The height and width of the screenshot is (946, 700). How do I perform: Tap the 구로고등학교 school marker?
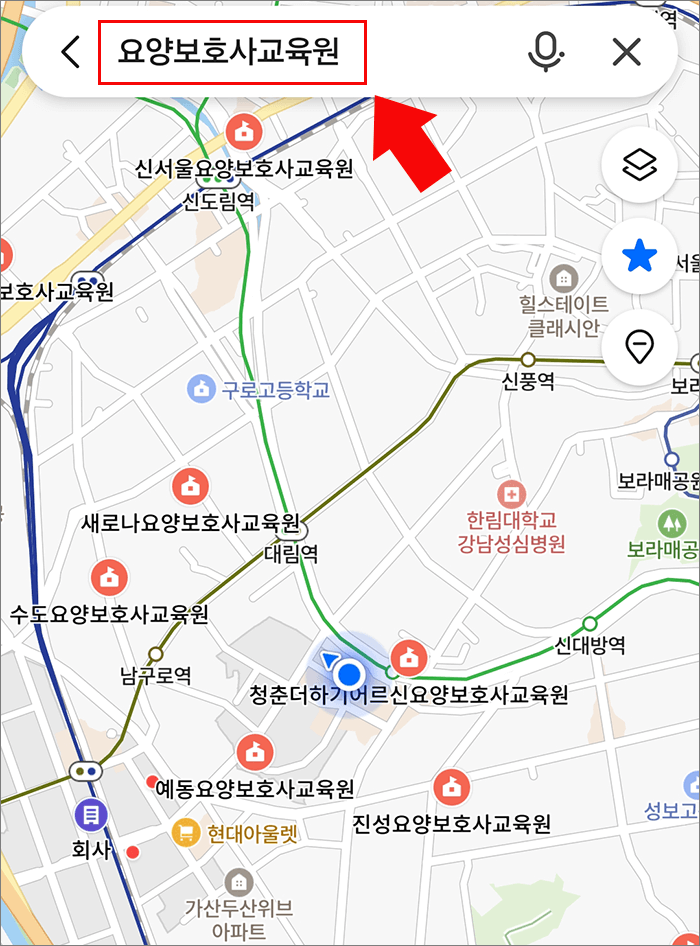click(x=203, y=388)
